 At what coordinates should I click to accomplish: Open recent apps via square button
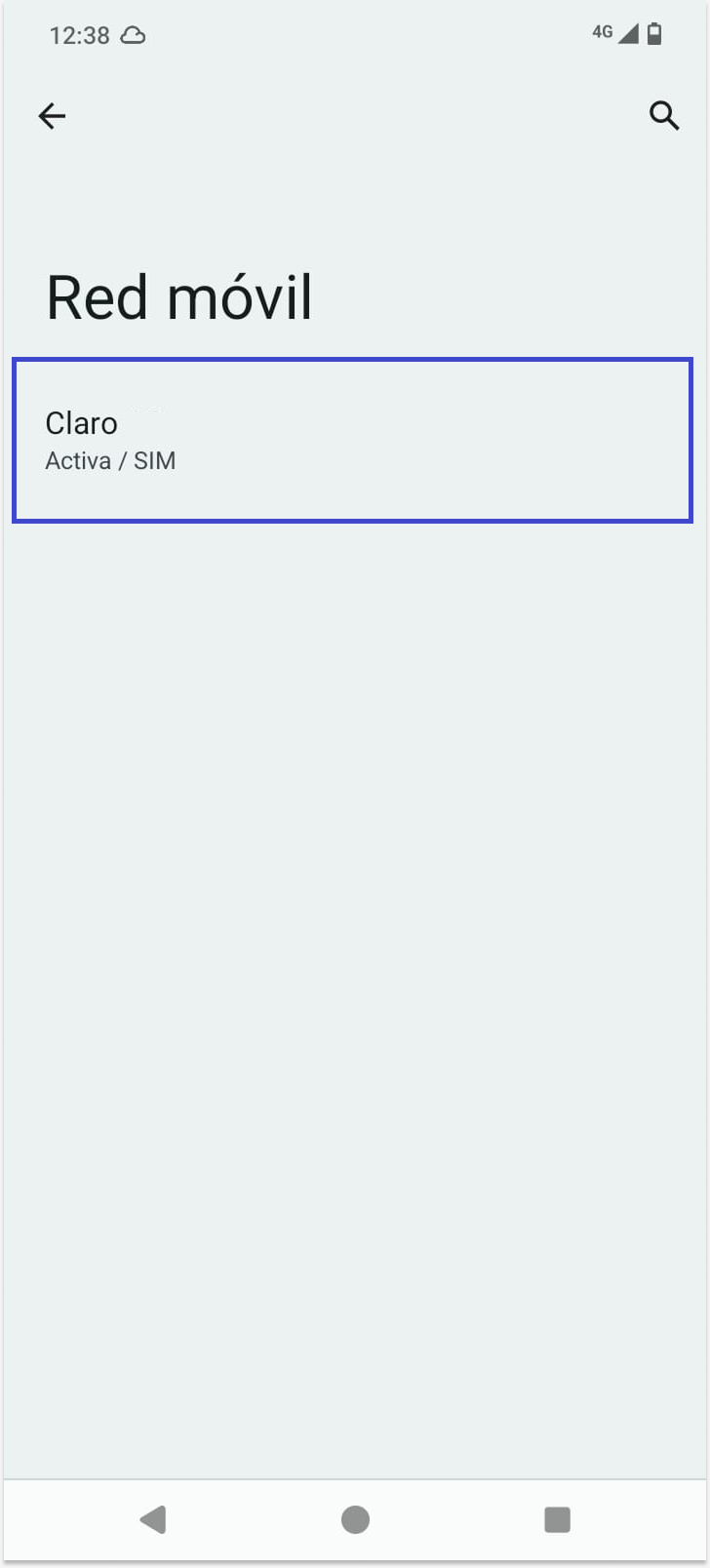point(557,1519)
